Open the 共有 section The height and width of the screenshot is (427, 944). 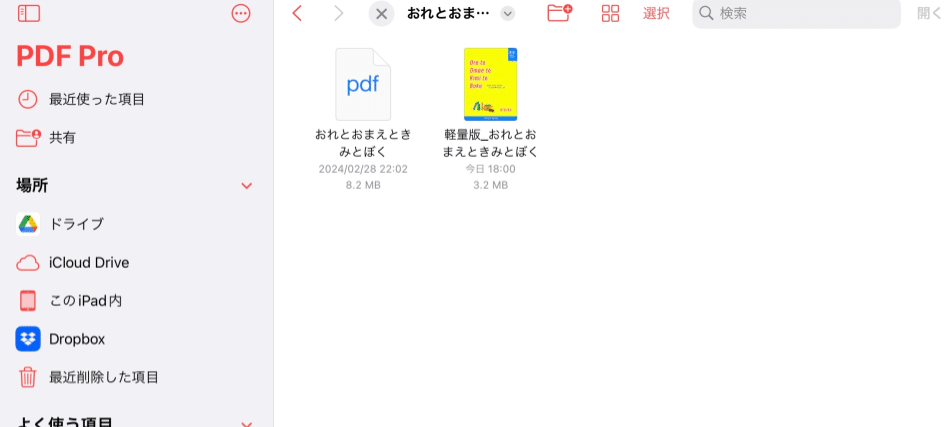click(x=62, y=137)
